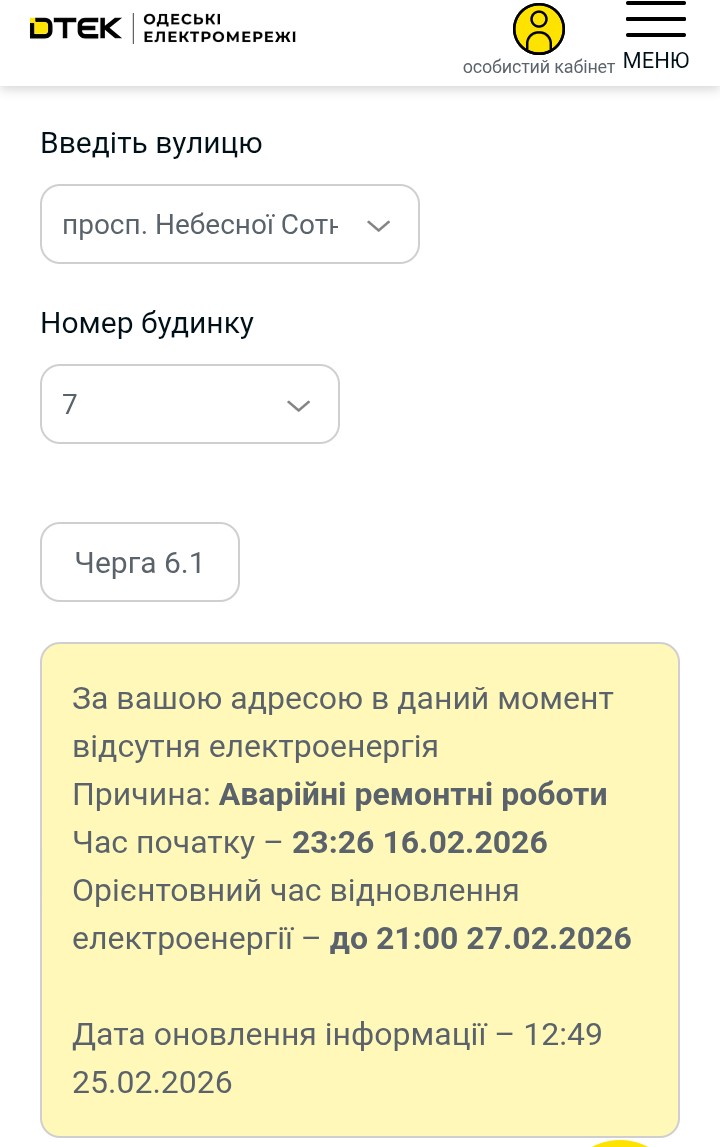Open особистий кабінет profile icon
The width and height of the screenshot is (720, 1147).
coord(538,30)
